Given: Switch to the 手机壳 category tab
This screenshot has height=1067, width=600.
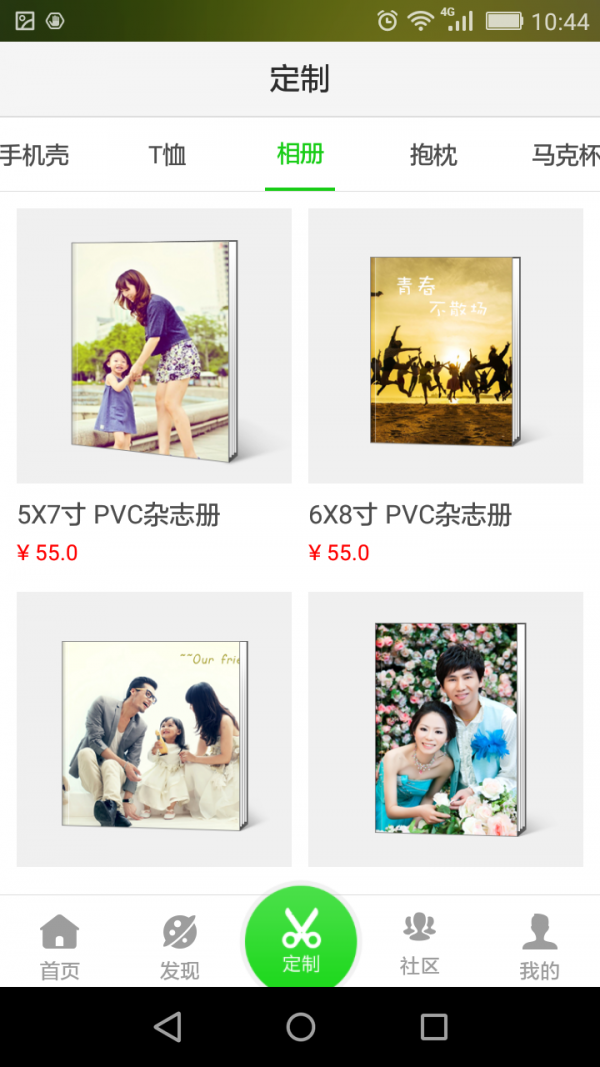Looking at the screenshot, I should pyautogui.click(x=35, y=155).
